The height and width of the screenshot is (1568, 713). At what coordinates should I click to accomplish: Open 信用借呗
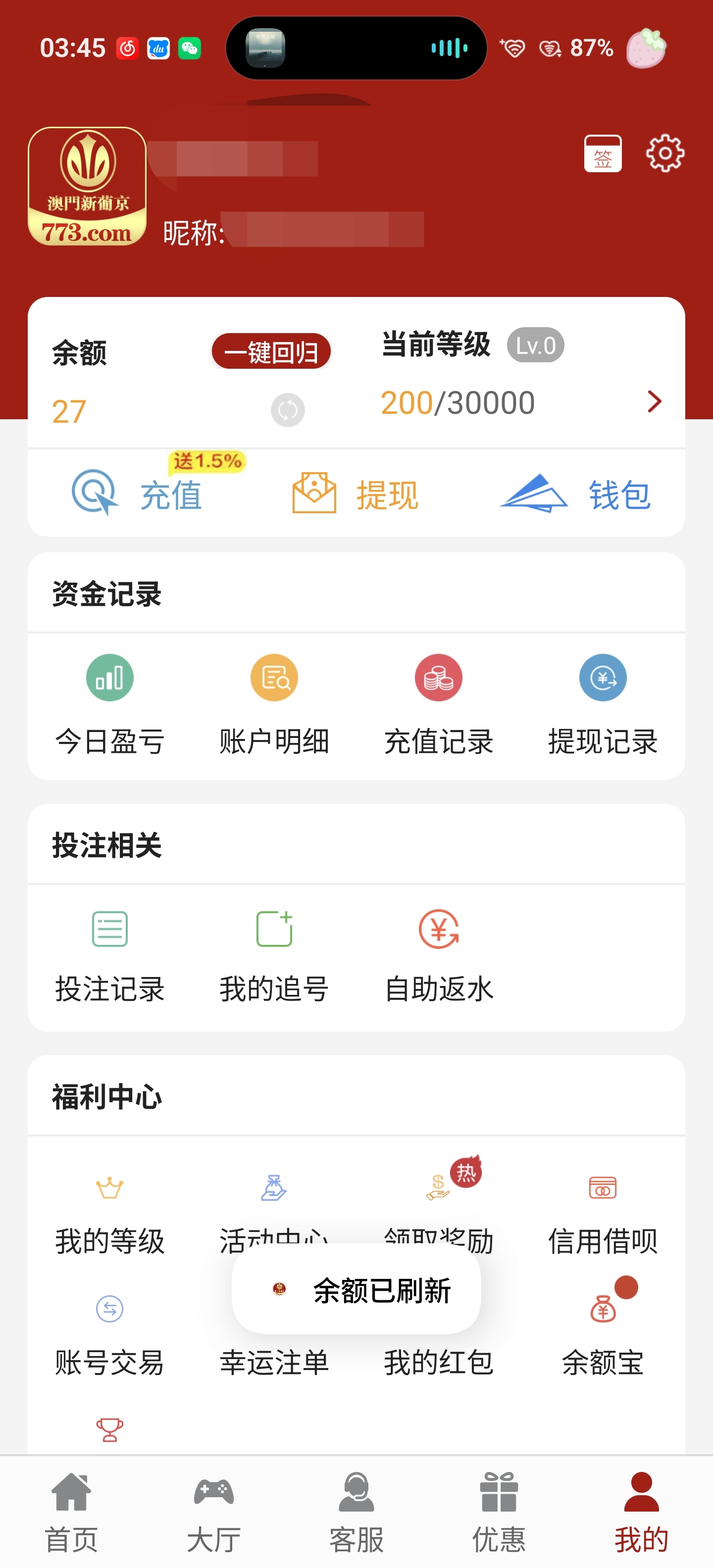pyautogui.click(x=603, y=1211)
